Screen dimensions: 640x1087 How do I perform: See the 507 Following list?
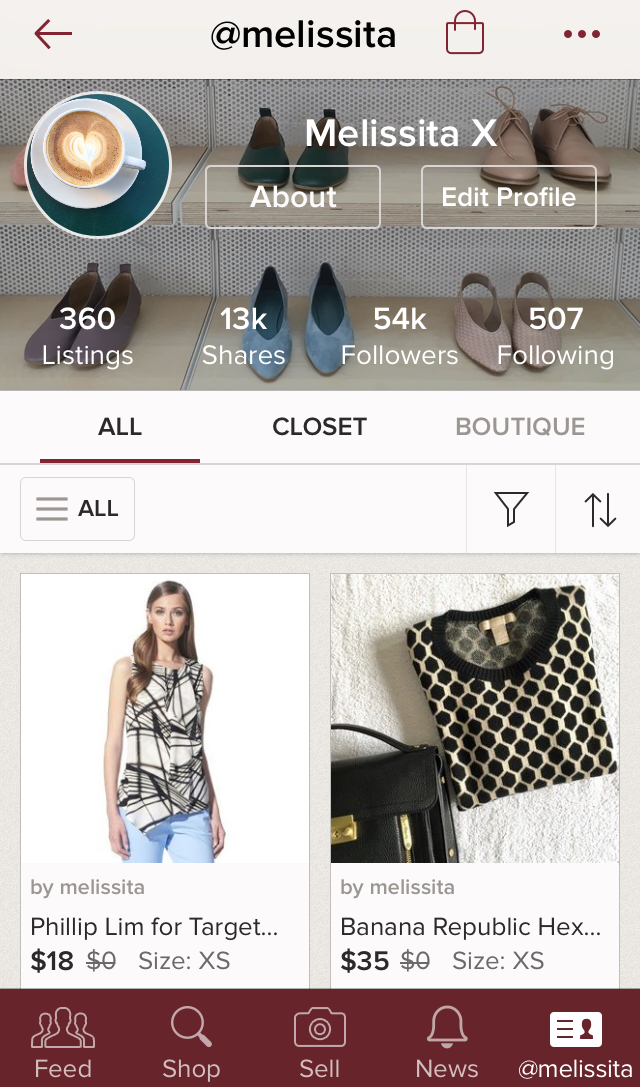pyautogui.click(x=555, y=335)
